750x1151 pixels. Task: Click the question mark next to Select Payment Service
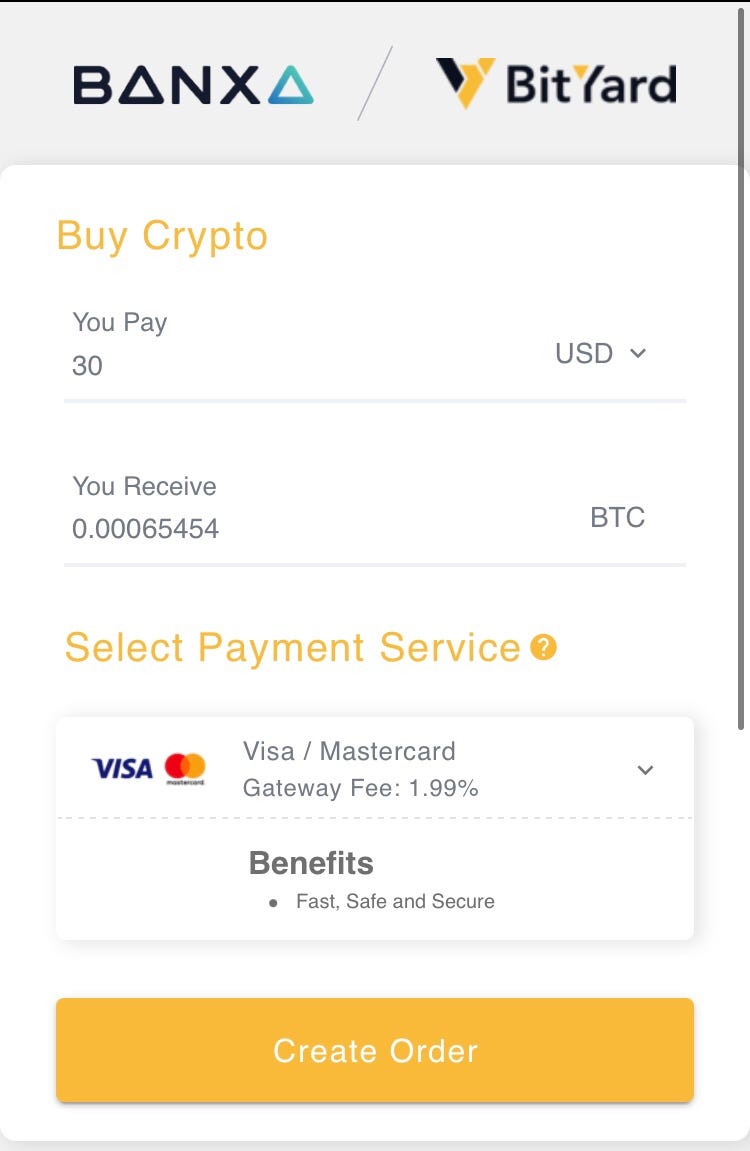click(543, 649)
